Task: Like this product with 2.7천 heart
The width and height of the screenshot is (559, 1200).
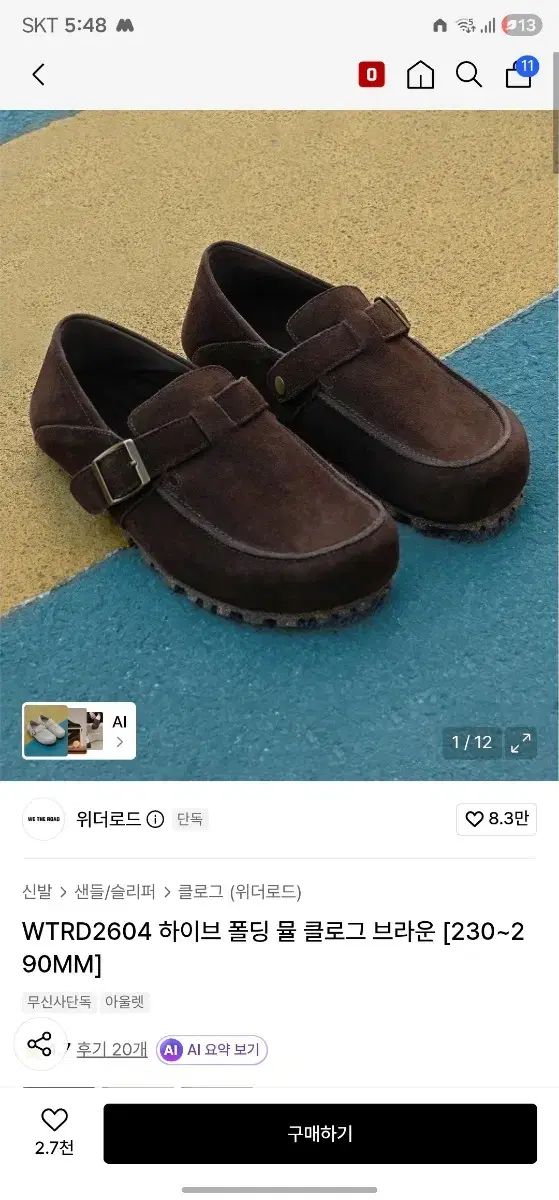Action: 54,1132
